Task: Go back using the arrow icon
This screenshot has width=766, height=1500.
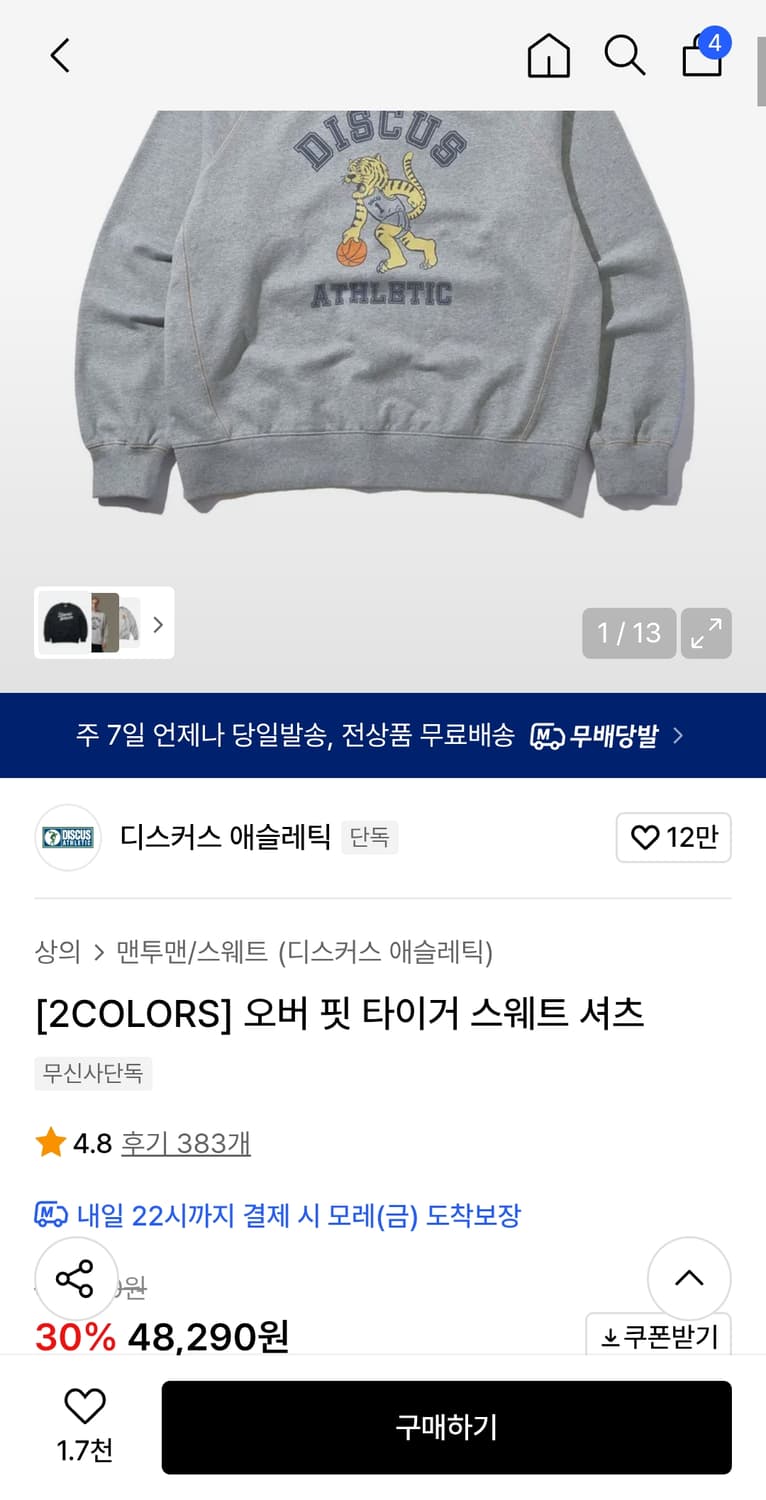Action: pyautogui.click(x=59, y=56)
